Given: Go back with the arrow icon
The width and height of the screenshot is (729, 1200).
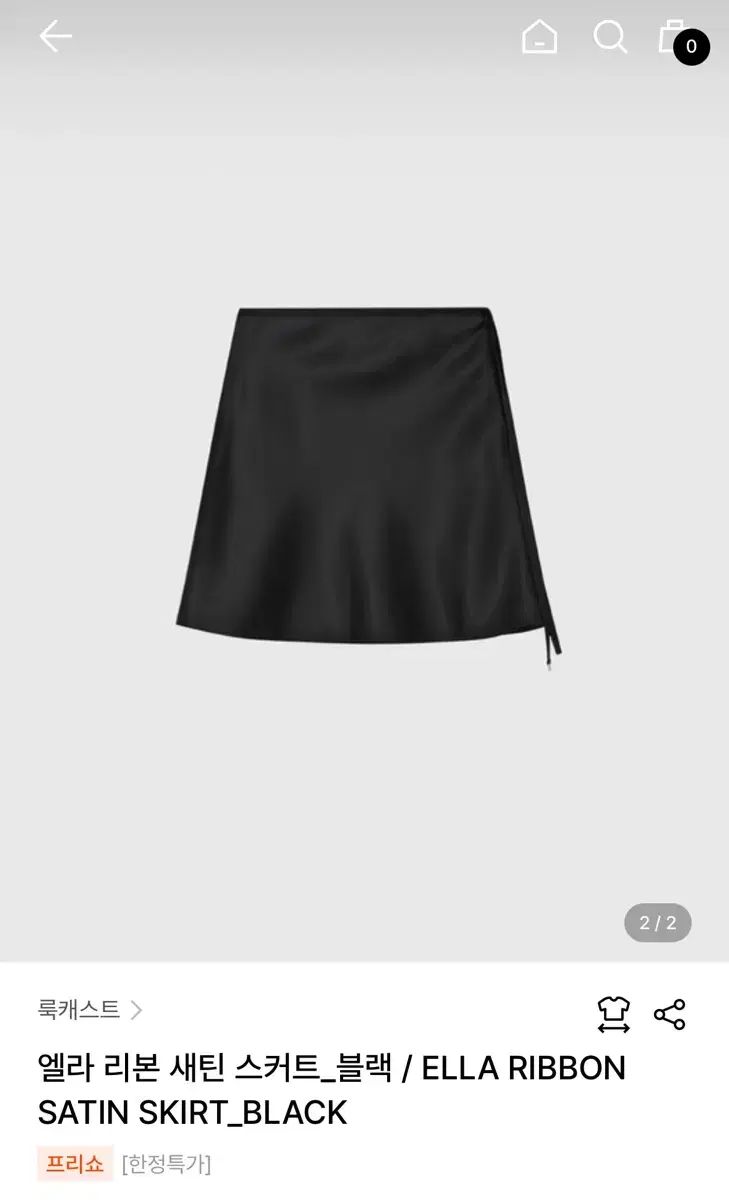Looking at the screenshot, I should point(55,37).
